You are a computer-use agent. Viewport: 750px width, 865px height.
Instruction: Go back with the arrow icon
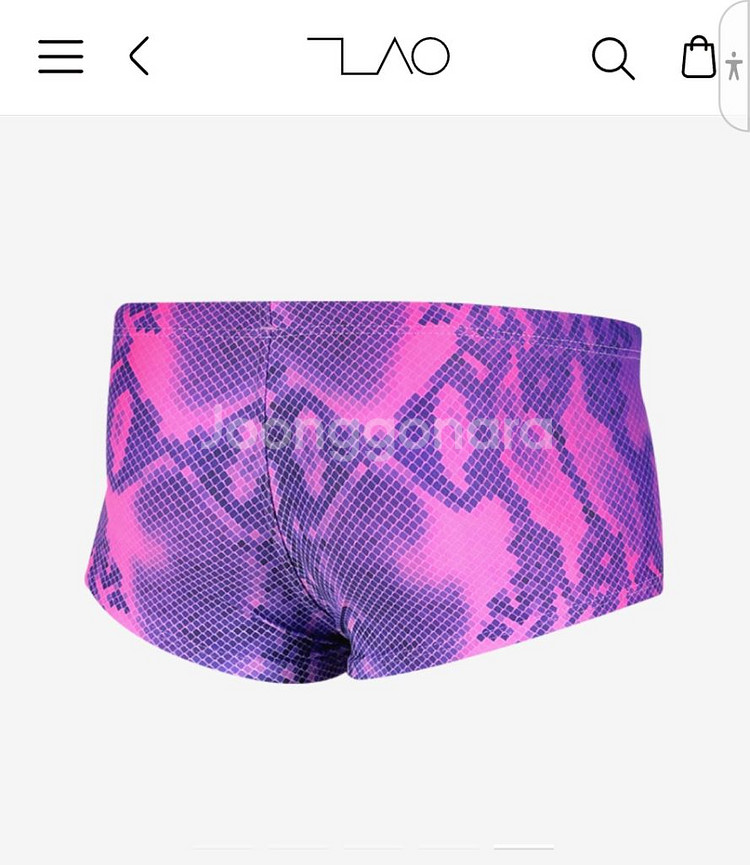(x=139, y=56)
